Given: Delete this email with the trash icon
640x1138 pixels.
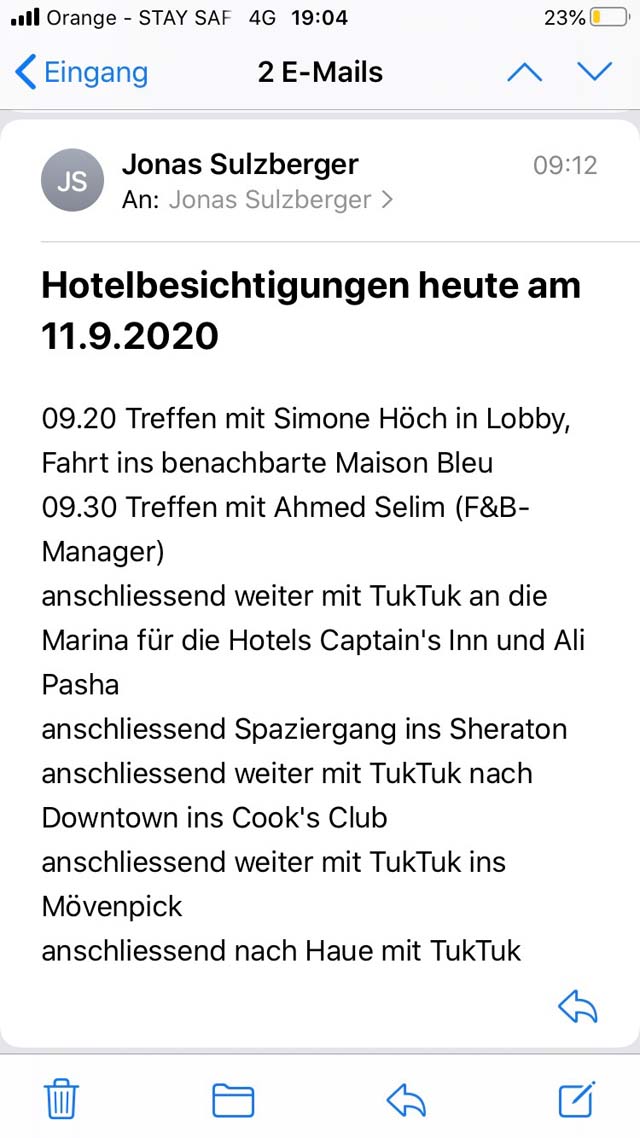Looking at the screenshot, I should [62, 1100].
